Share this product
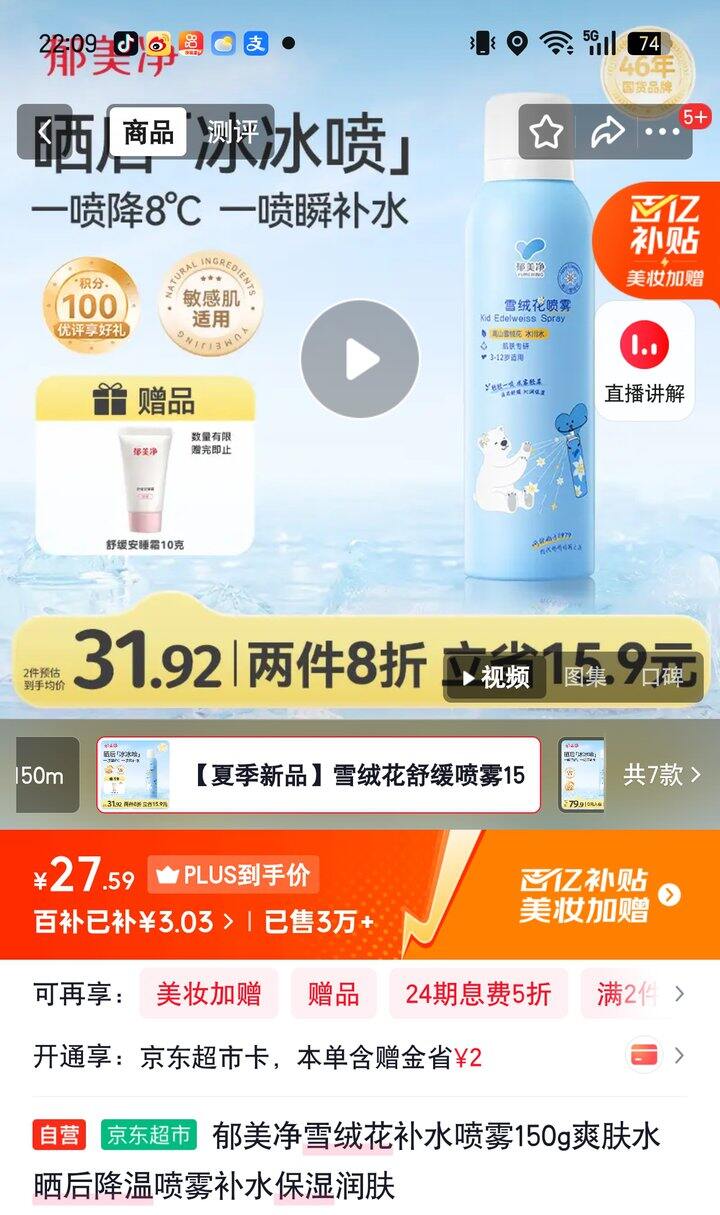The height and width of the screenshot is (1215, 720). [606, 132]
